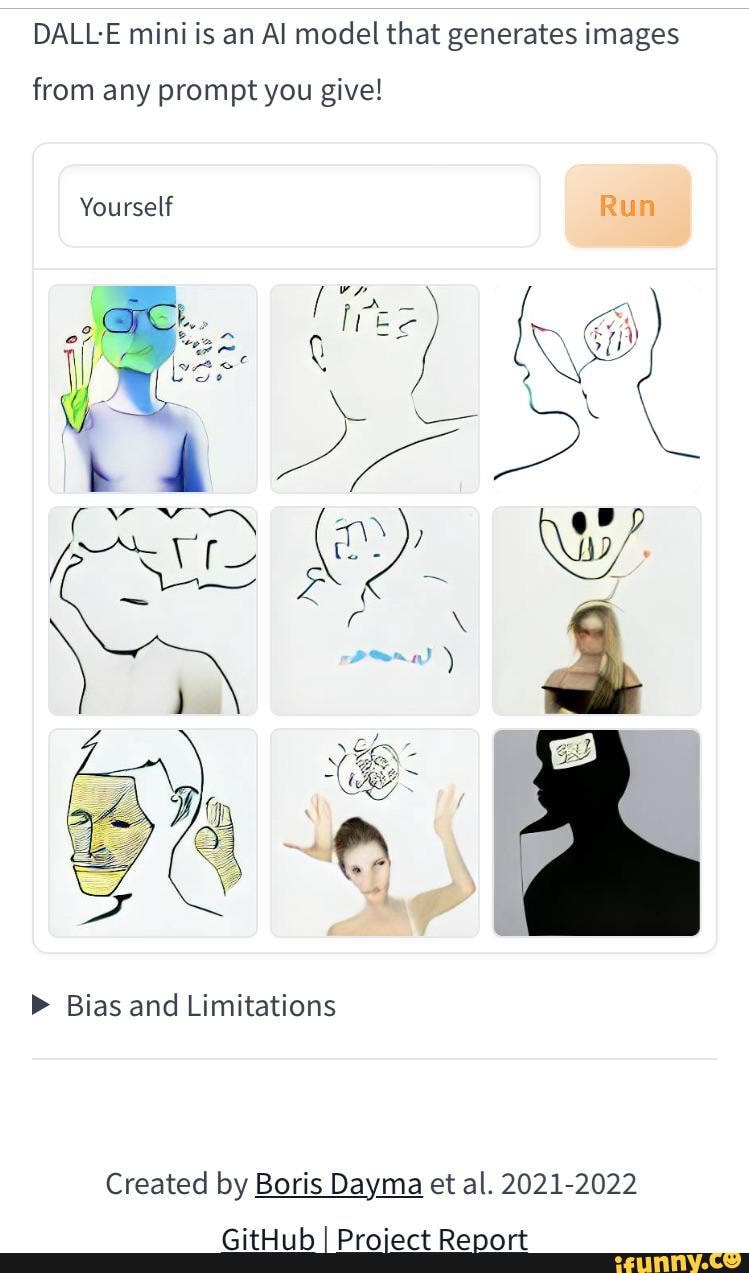Open the GitHub link
The height and width of the screenshot is (1273, 749).
[x=267, y=1238]
